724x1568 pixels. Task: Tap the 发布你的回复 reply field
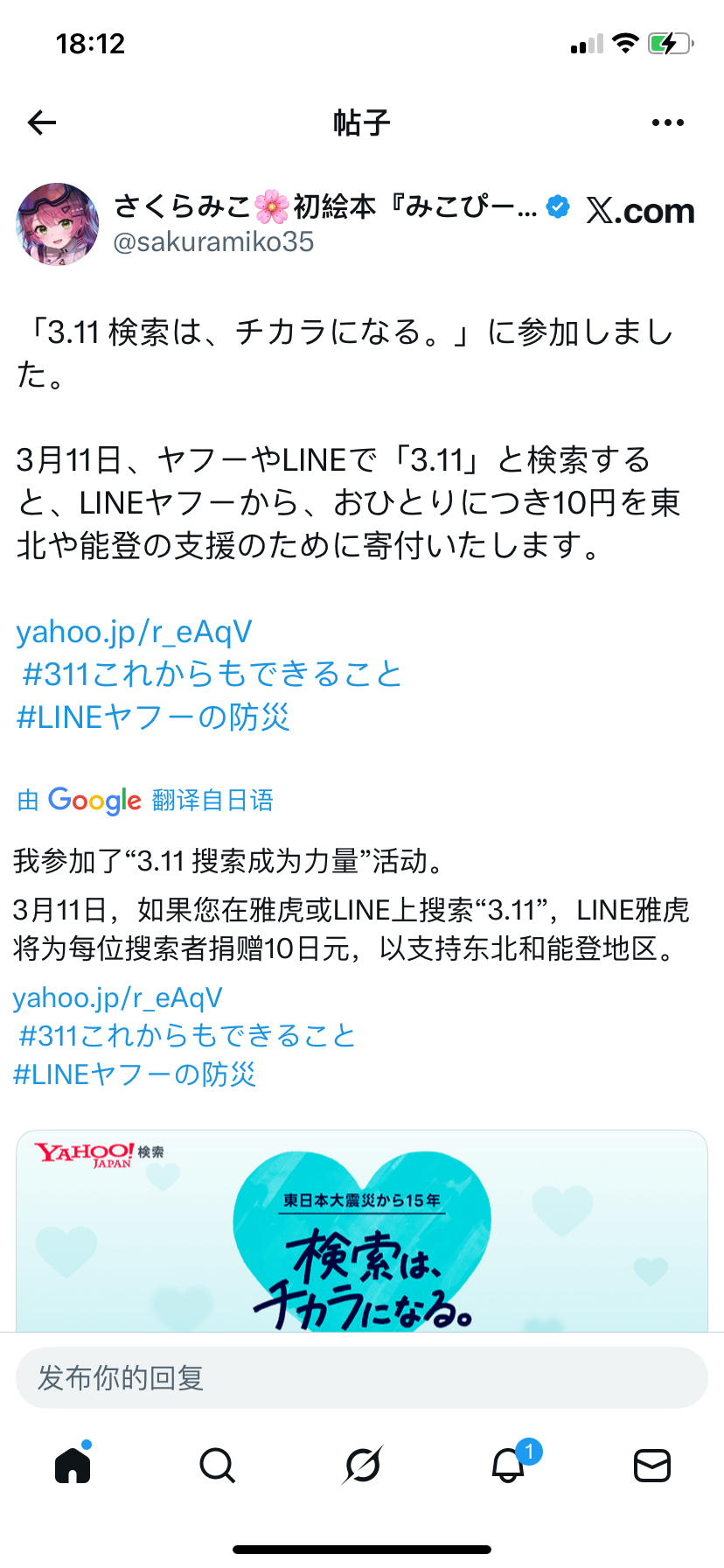point(362,1378)
